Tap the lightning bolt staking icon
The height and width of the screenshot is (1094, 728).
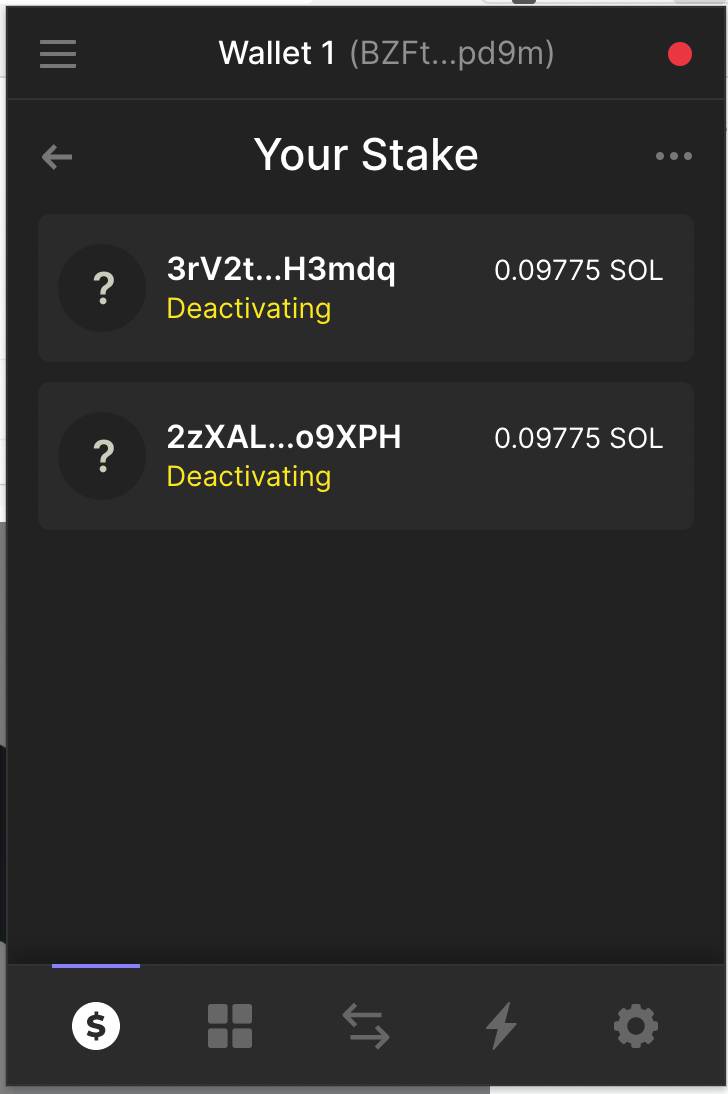(500, 1024)
